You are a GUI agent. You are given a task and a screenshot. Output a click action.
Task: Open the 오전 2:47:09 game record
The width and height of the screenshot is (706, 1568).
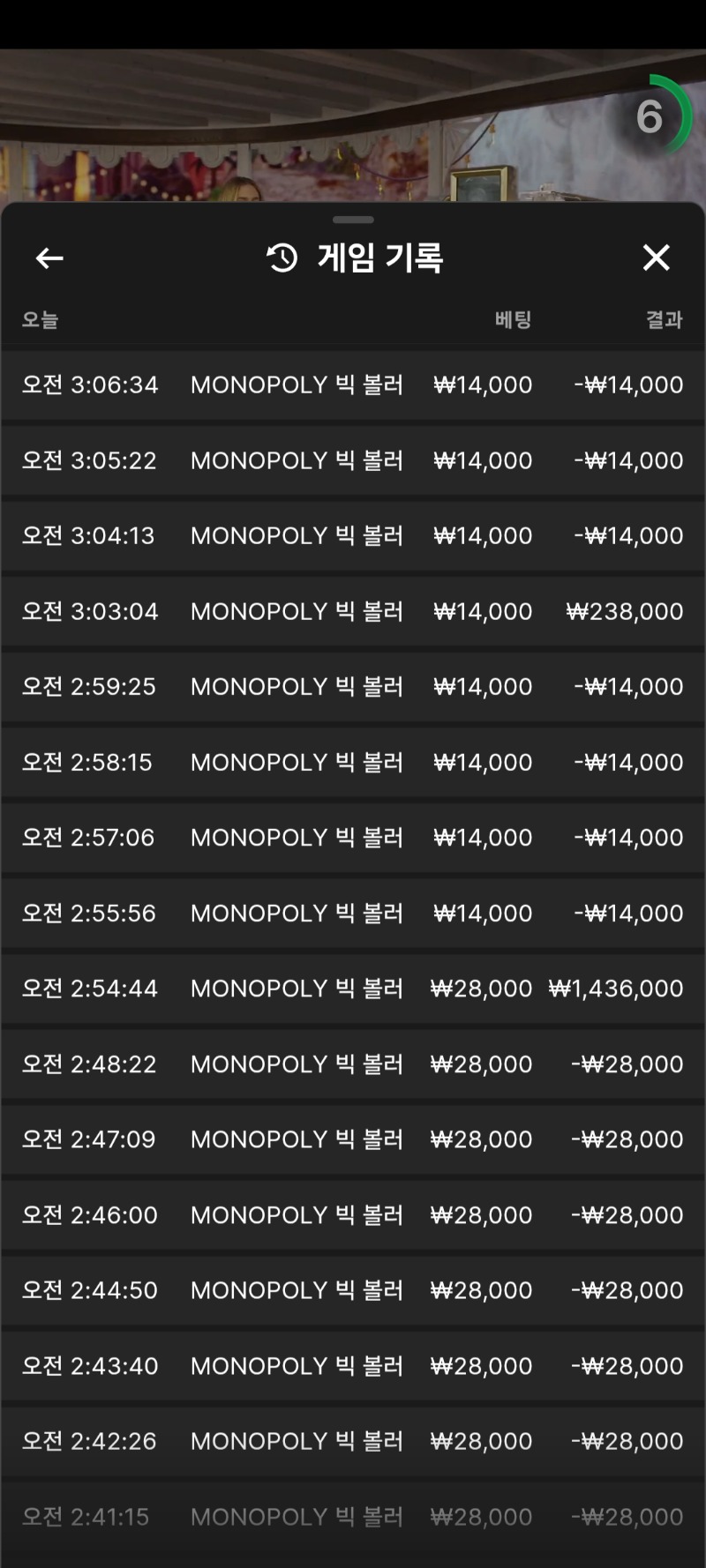[x=353, y=1139]
